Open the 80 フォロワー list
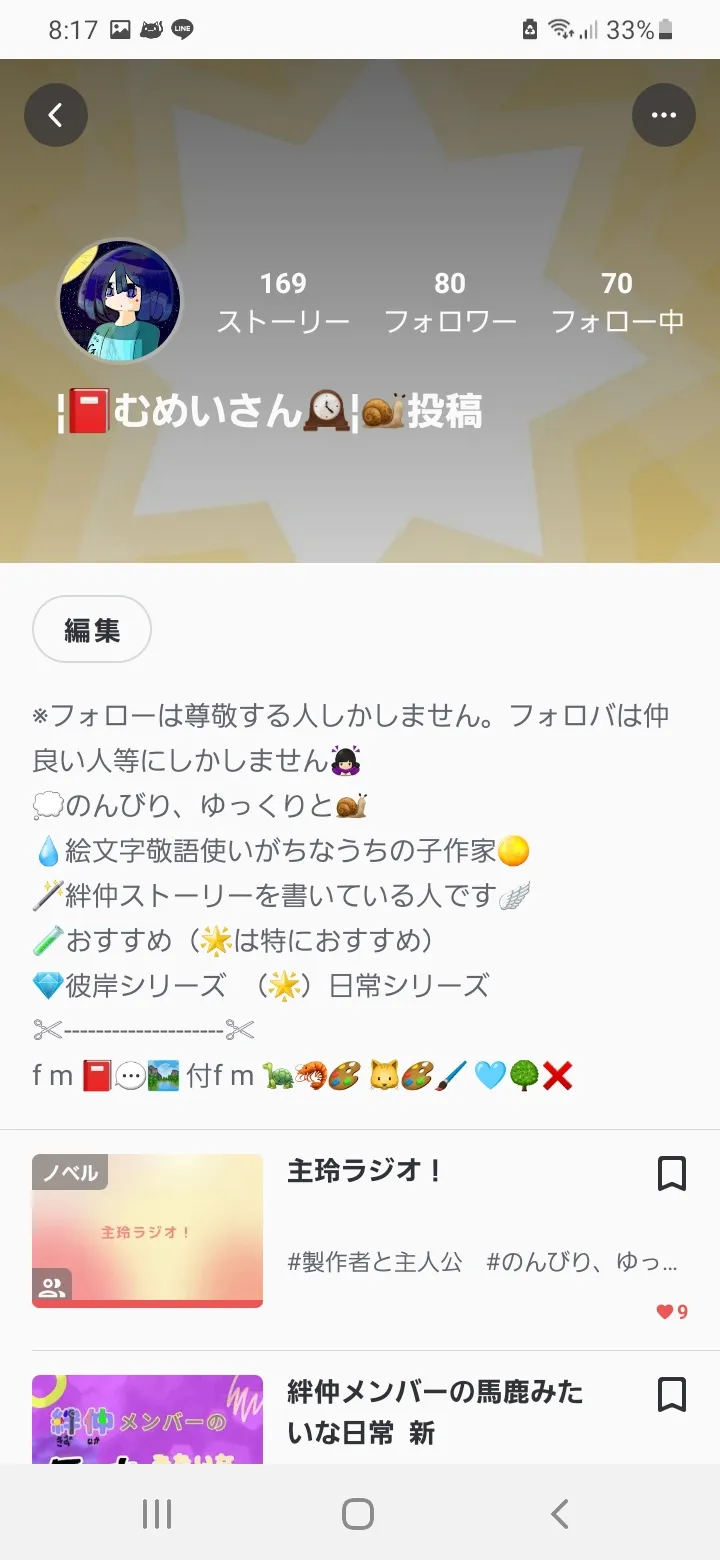Screen dimensions: 720x1560 point(450,302)
